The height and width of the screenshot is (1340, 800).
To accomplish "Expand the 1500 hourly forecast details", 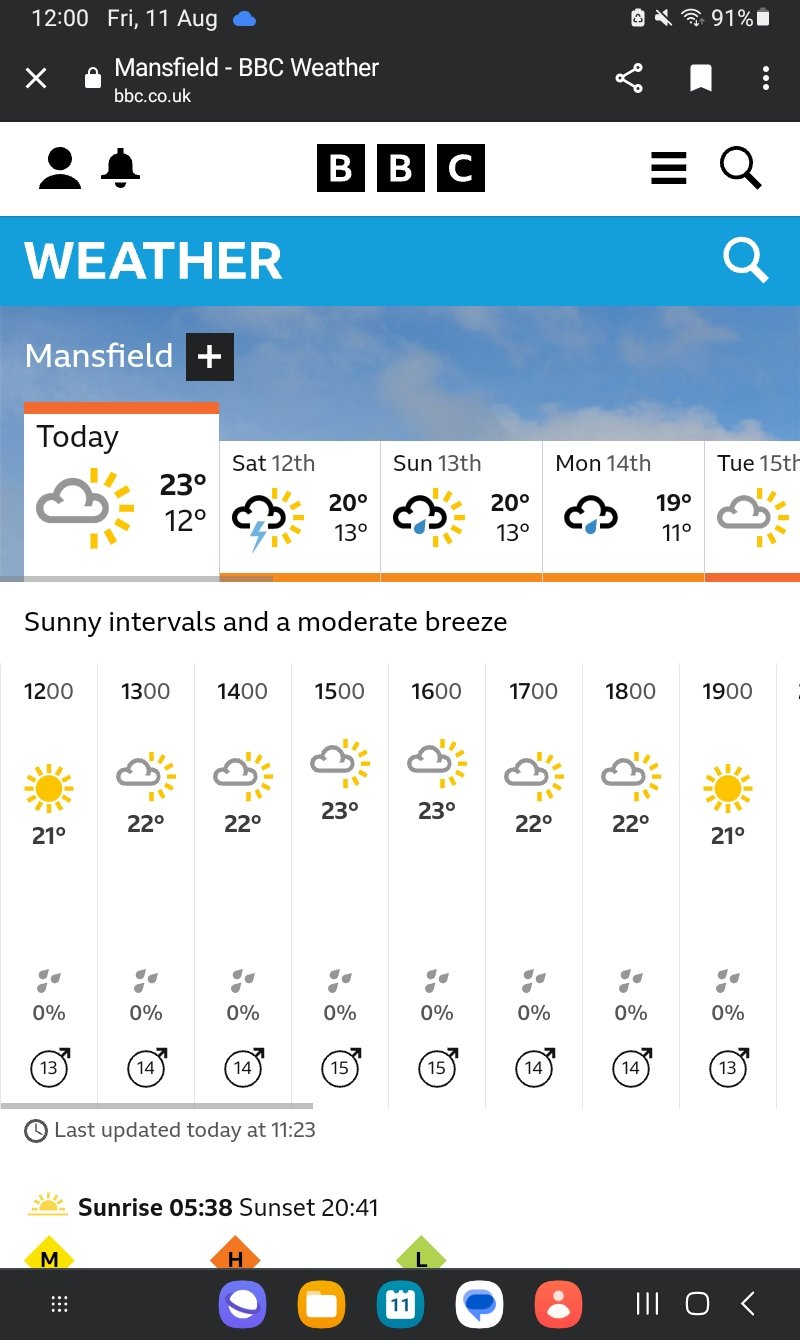I will pyautogui.click(x=340, y=885).
